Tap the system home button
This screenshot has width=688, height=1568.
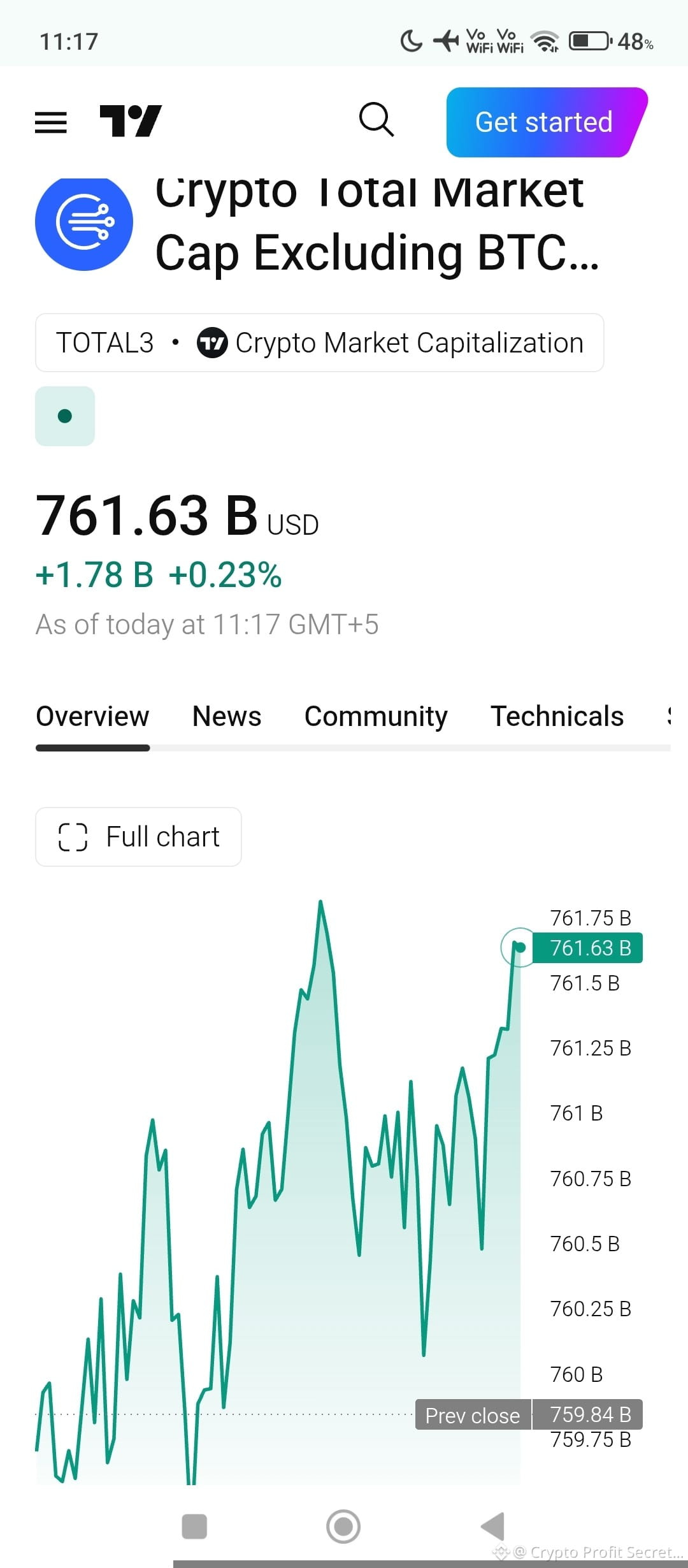(343, 1527)
